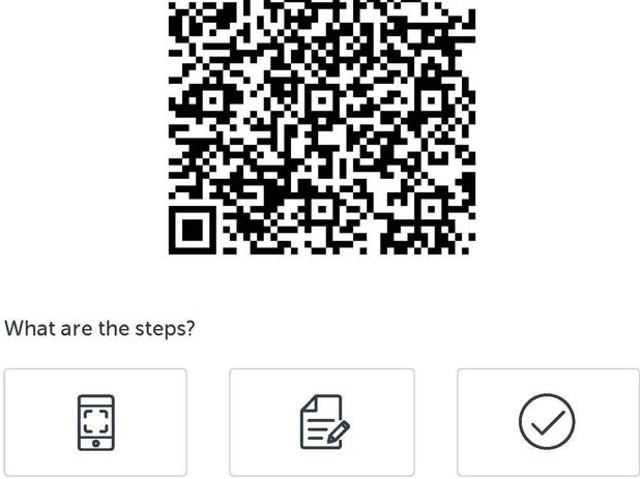Image resolution: width=640 pixels, height=479 pixels.
Task: Open the scan-with-phone step card
Action: (x=95, y=422)
